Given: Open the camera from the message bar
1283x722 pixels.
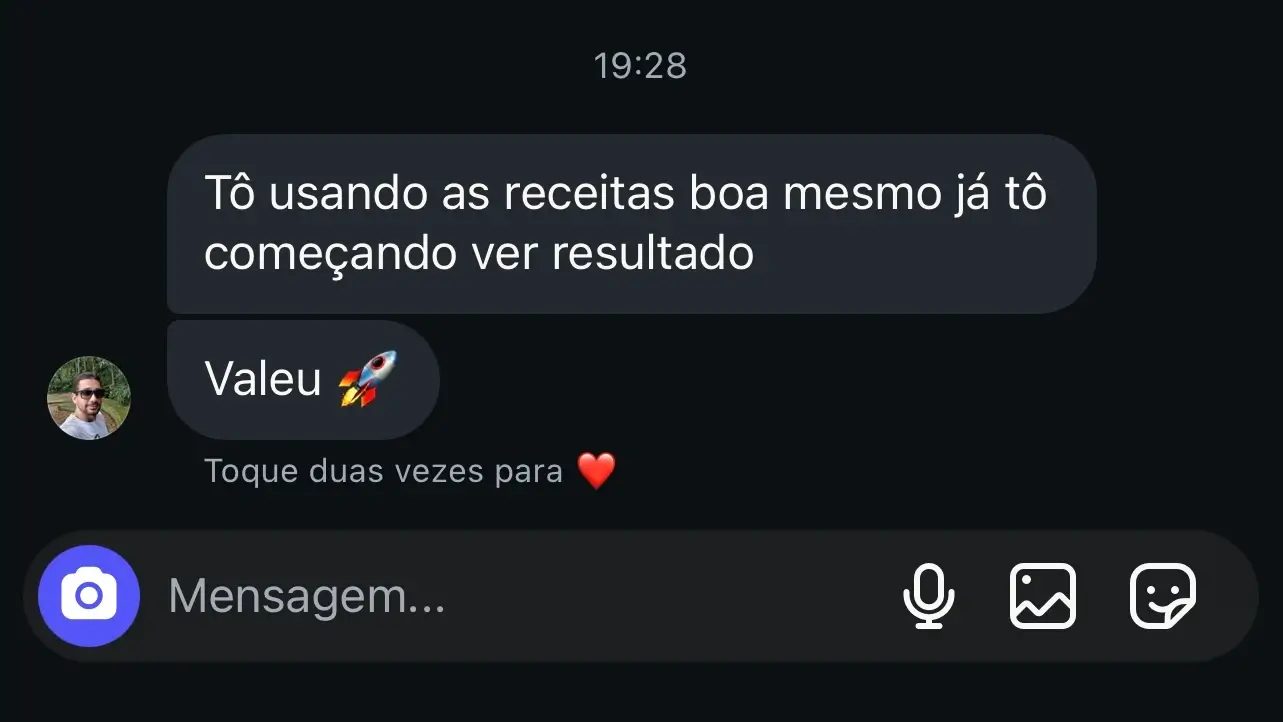Looking at the screenshot, I should [89, 596].
